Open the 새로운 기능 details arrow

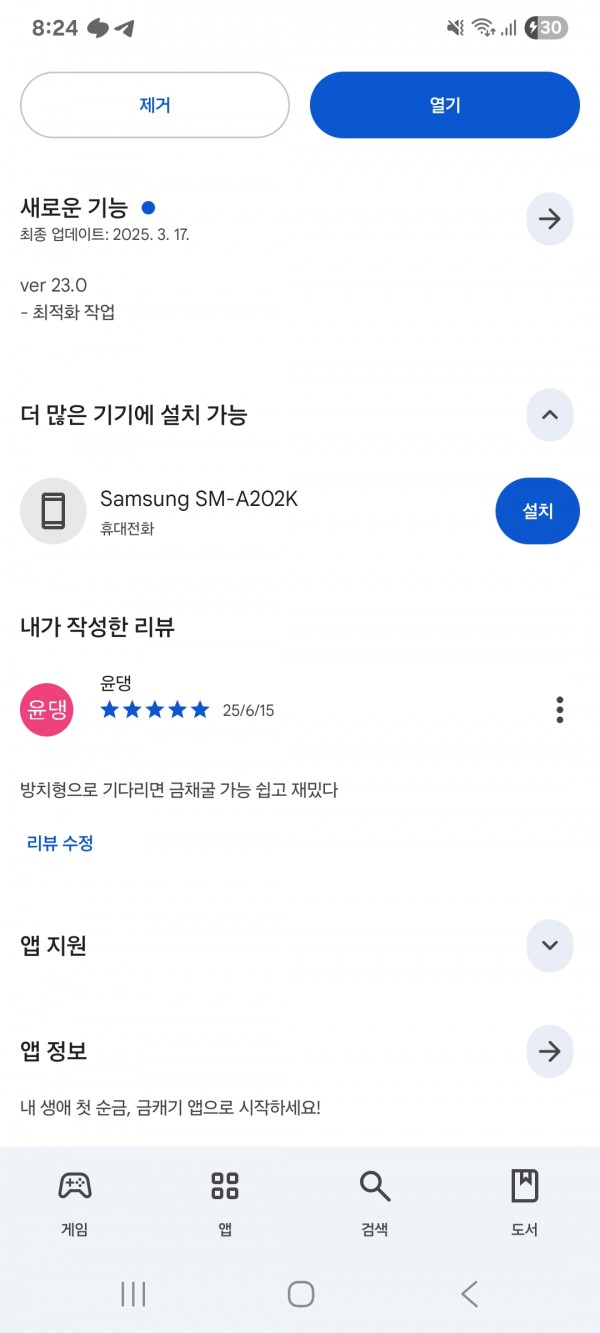click(550, 219)
